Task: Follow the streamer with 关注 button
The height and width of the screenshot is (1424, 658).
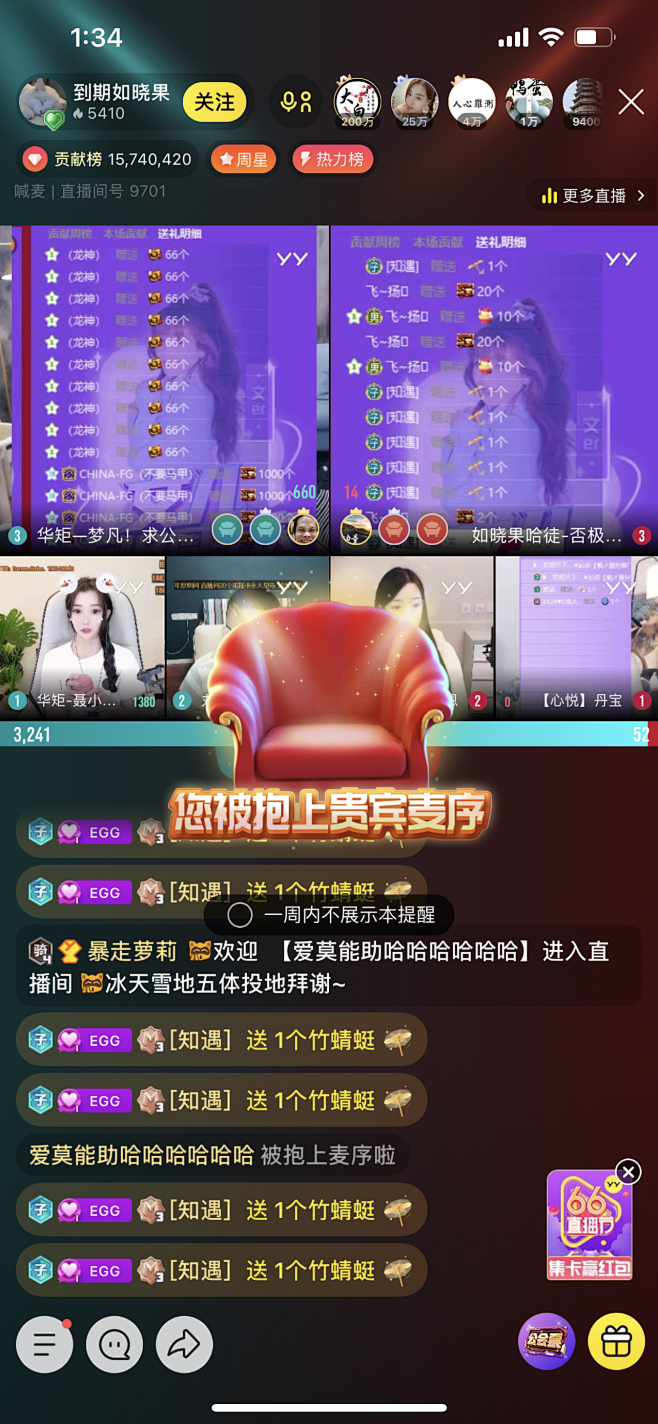Action: 214,102
